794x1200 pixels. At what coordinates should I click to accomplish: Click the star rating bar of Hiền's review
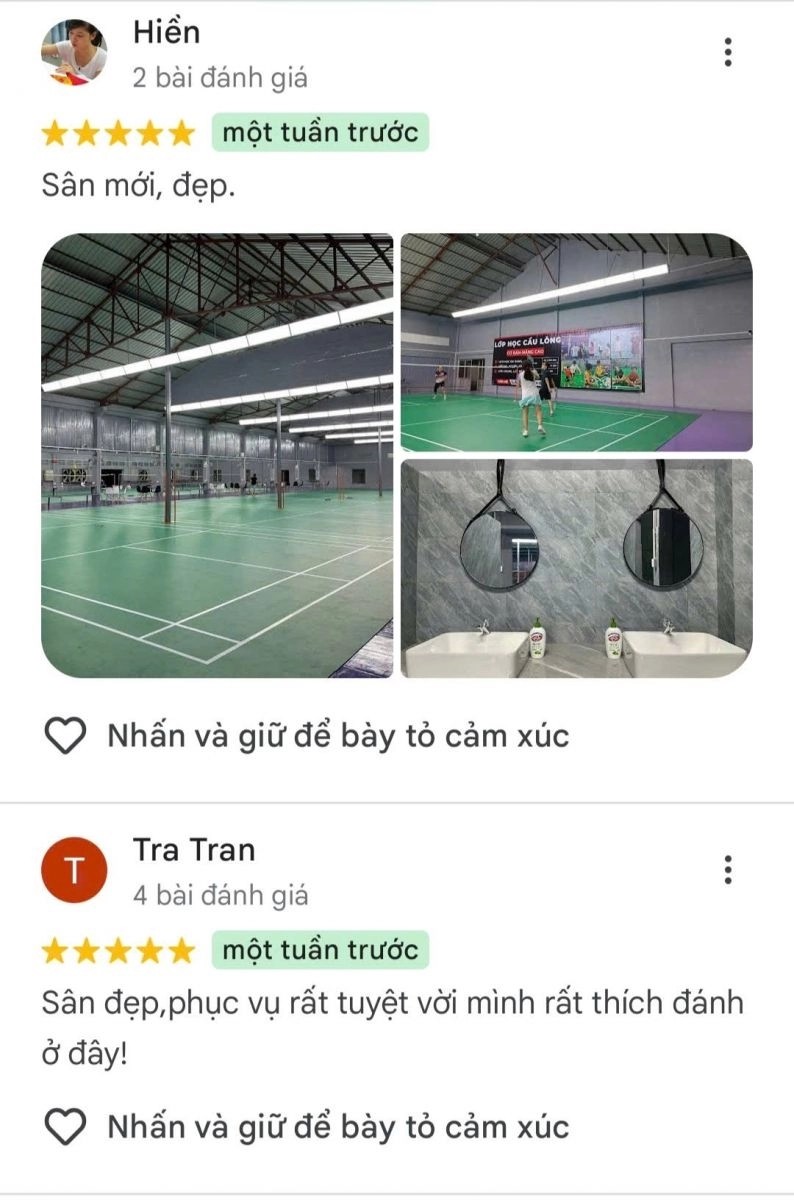coord(118,131)
